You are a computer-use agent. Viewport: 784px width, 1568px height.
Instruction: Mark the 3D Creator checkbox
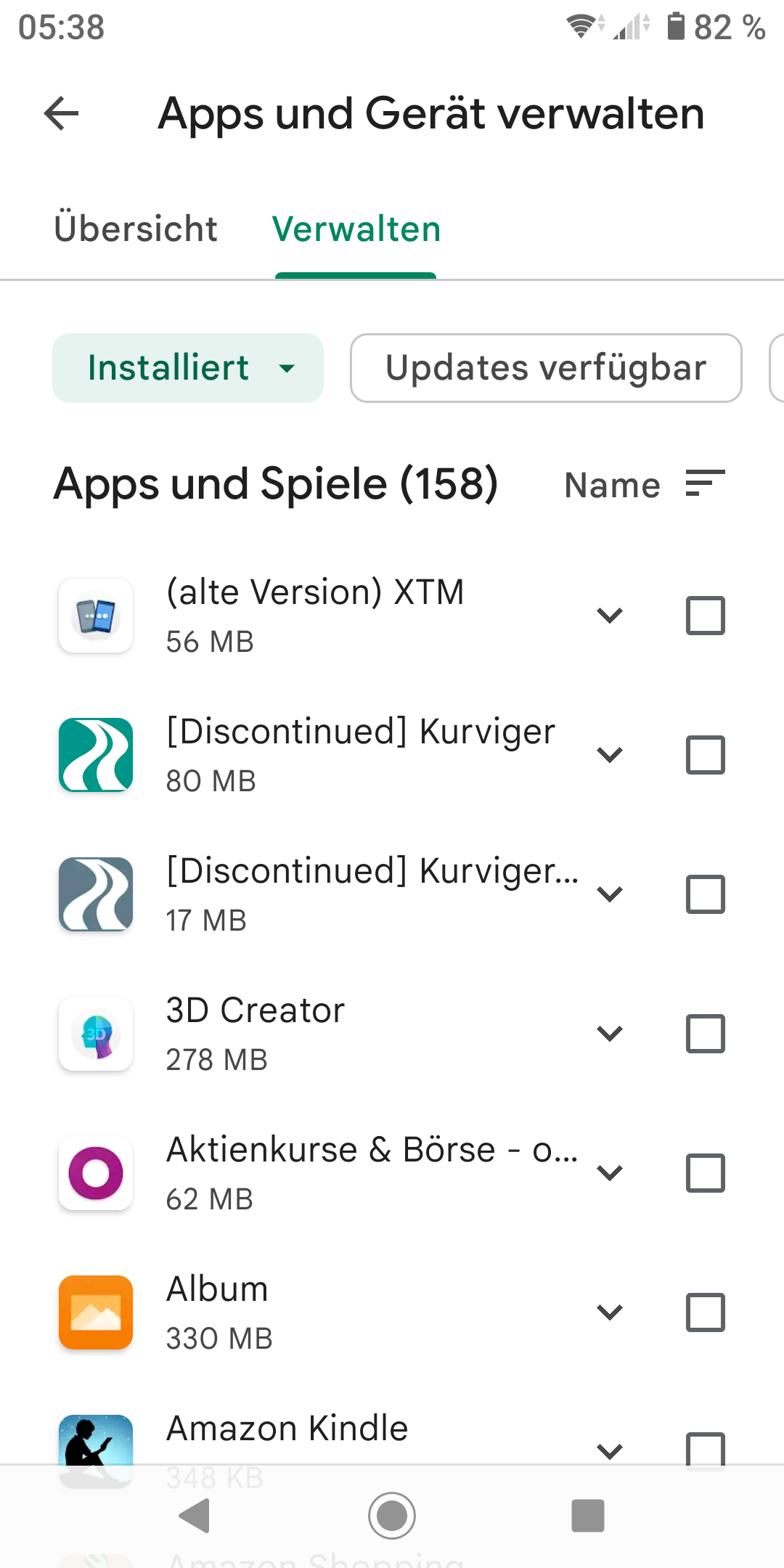[x=706, y=1034]
